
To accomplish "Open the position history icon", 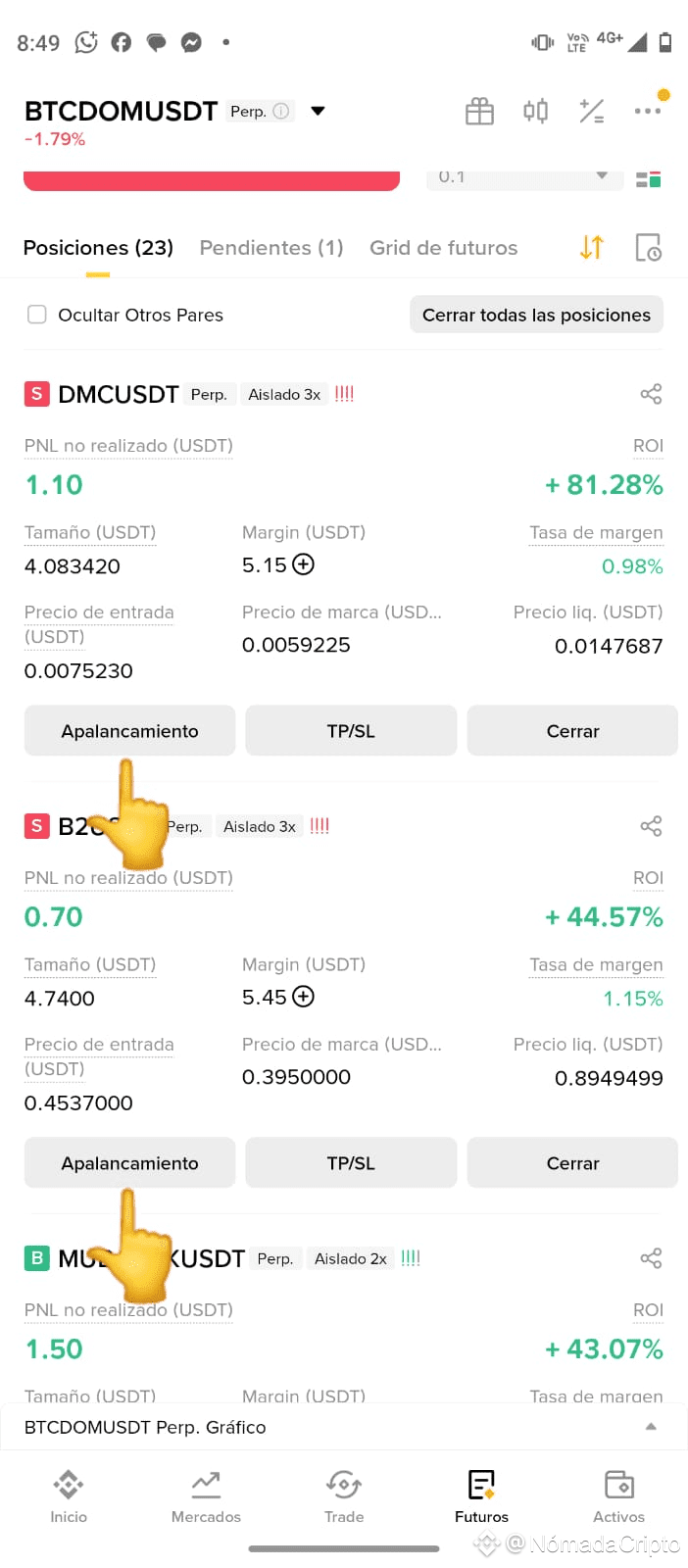I will [648, 247].
